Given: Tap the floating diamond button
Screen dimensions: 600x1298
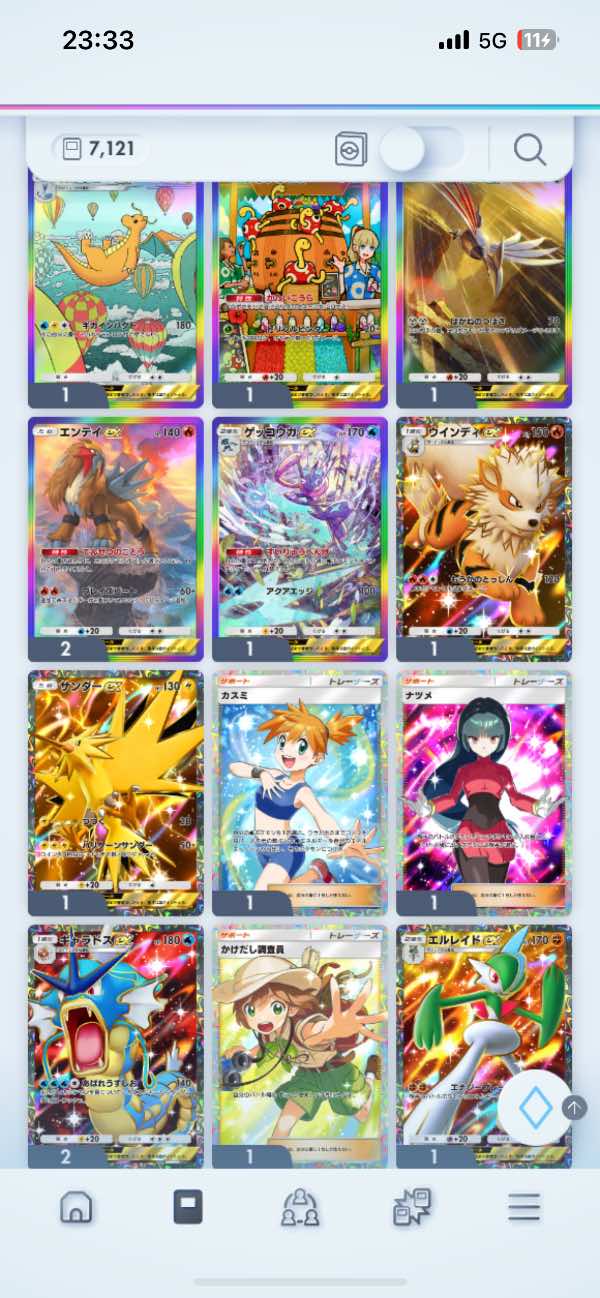Looking at the screenshot, I should point(535,1108).
